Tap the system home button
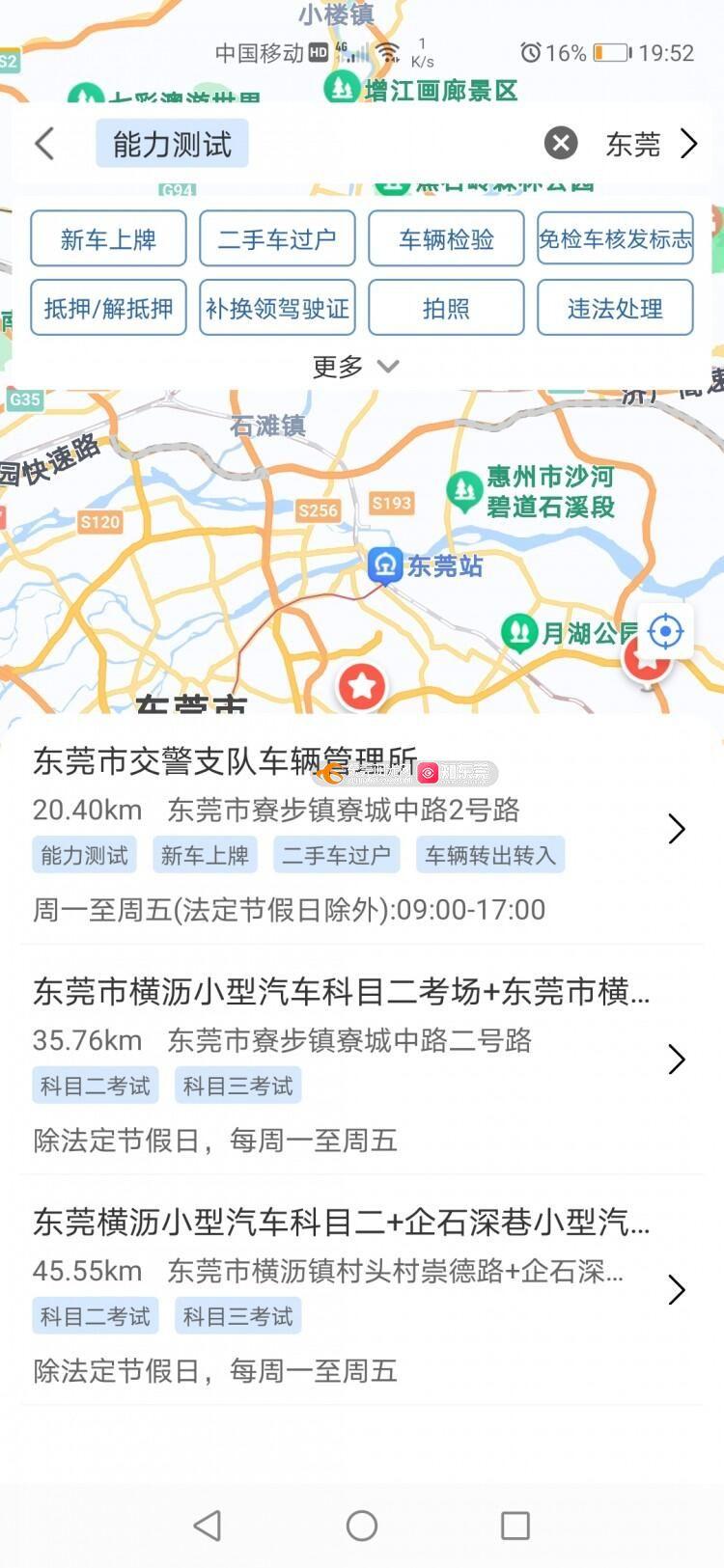The width and height of the screenshot is (724, 1568). (x=362, y=1526)
